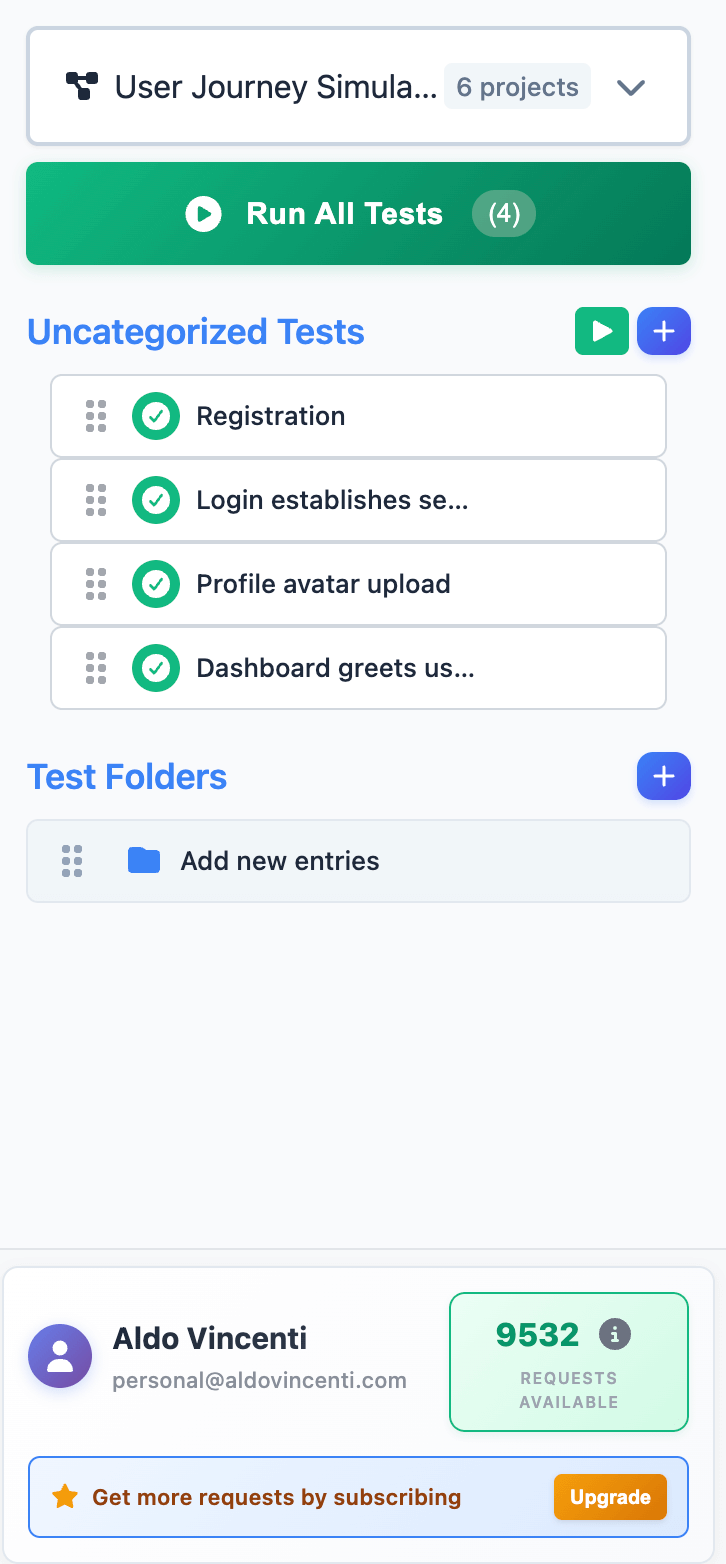This screenshot has width=726, height=1564.
Task: Click the checkmark icon on Profile avatar upload
Action: [x=156, y=584]
